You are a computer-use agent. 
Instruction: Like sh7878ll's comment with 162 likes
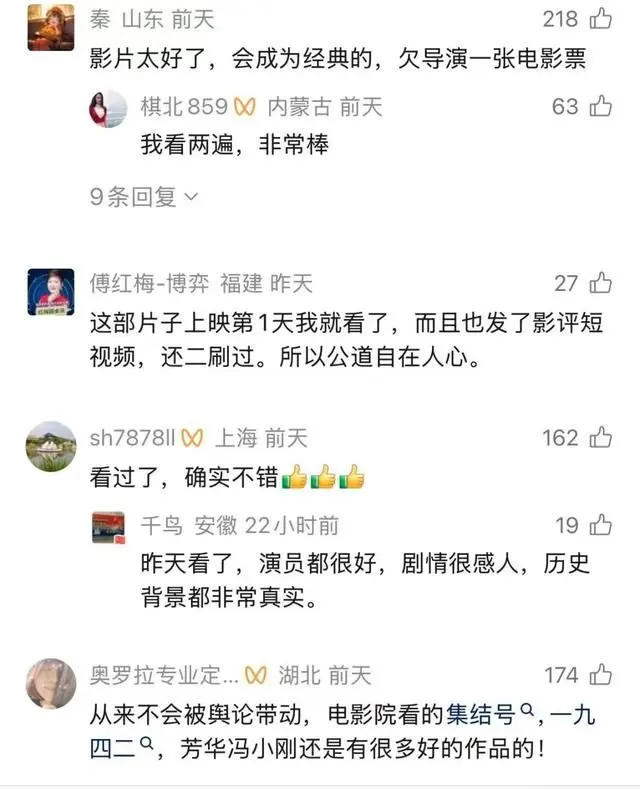tap(601, 437)
